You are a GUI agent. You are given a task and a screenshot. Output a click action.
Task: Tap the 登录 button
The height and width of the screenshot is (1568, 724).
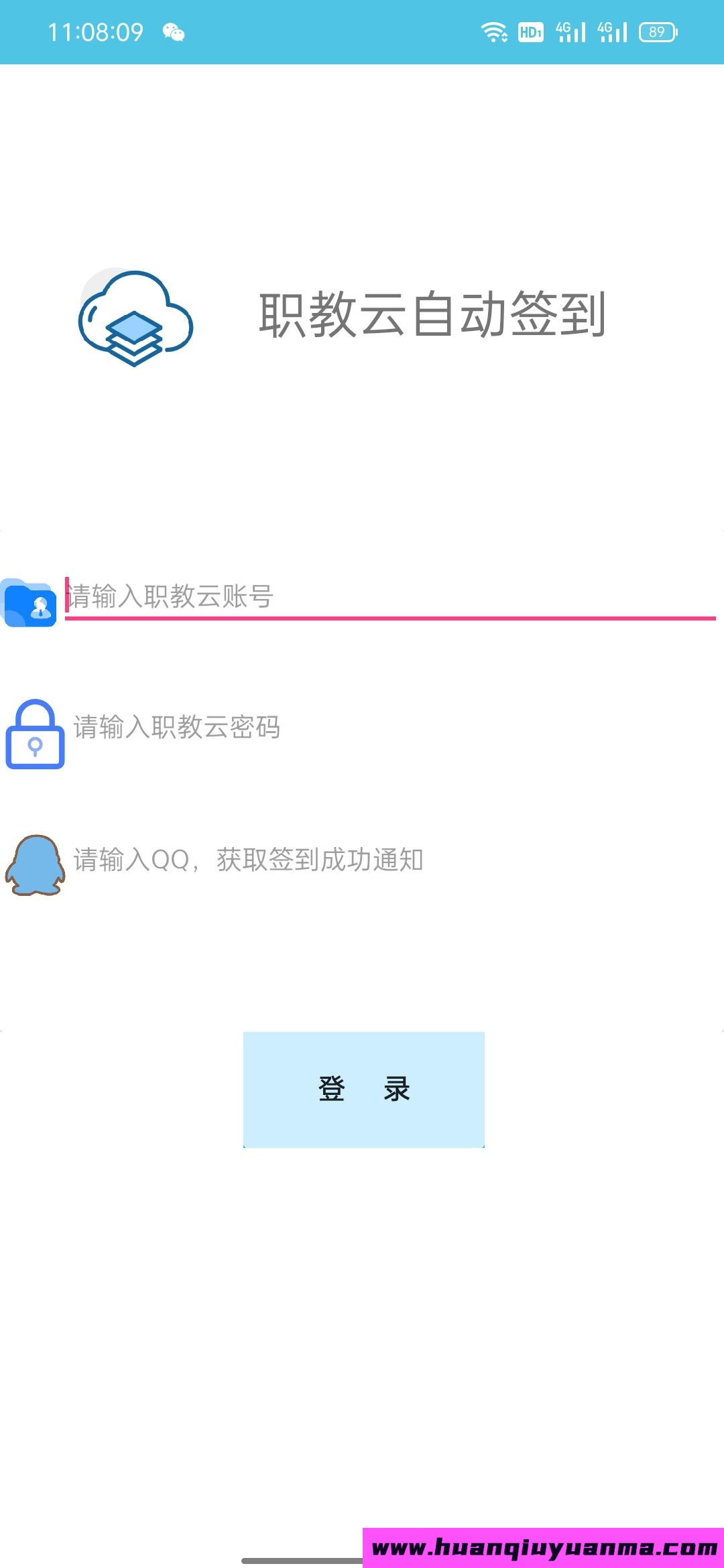pos(363,1090)
